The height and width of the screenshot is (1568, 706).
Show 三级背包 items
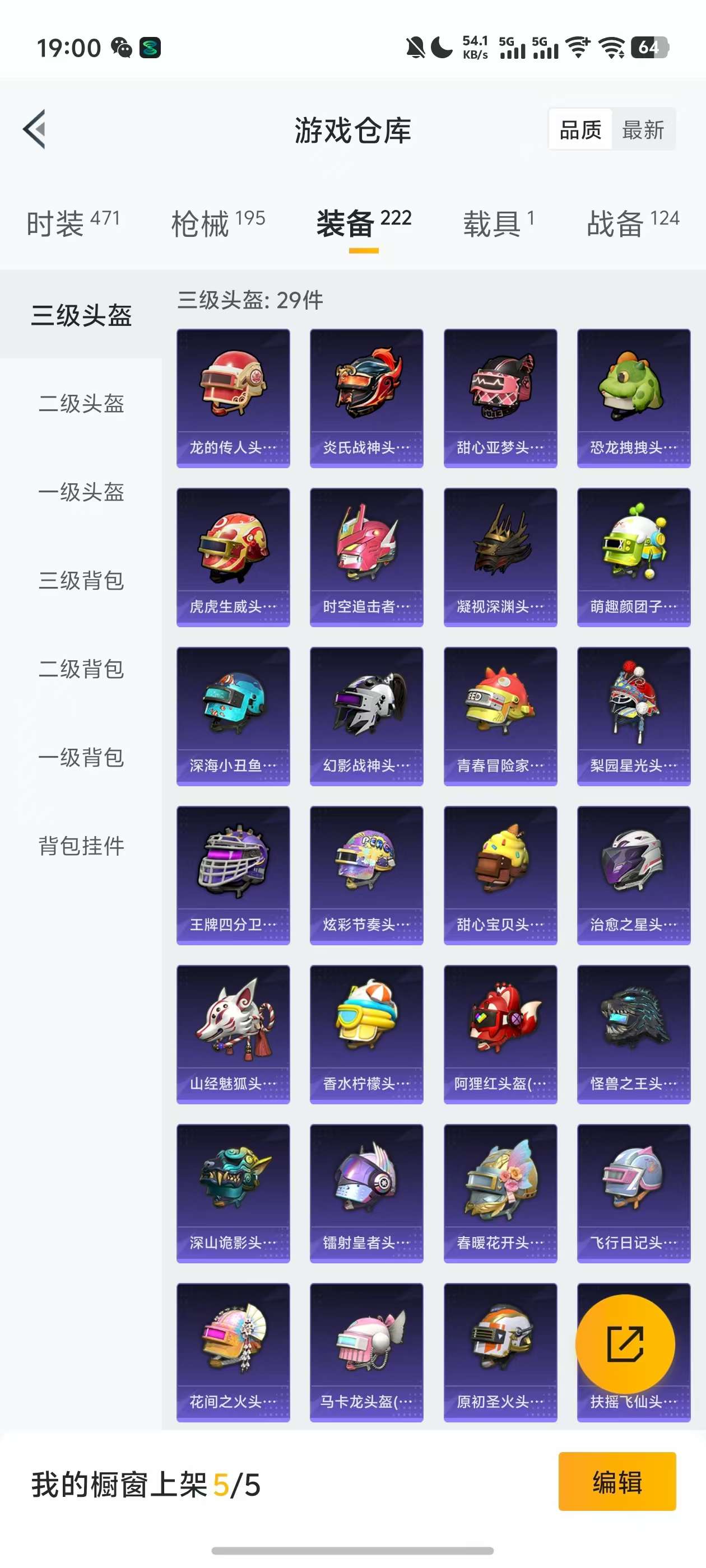click(81, 580)
